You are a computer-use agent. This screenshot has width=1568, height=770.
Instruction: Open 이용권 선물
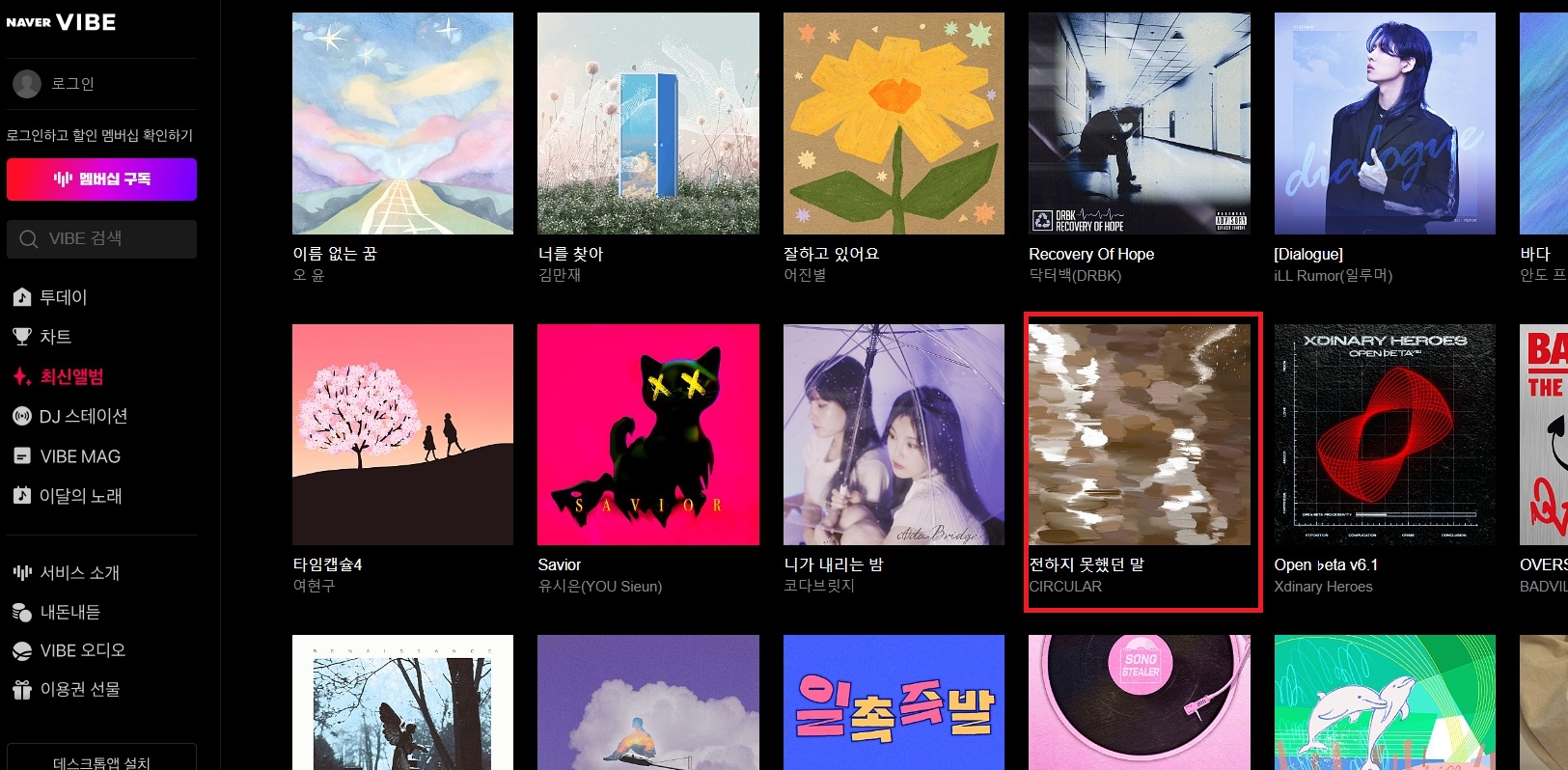click(x=79, y=689)
